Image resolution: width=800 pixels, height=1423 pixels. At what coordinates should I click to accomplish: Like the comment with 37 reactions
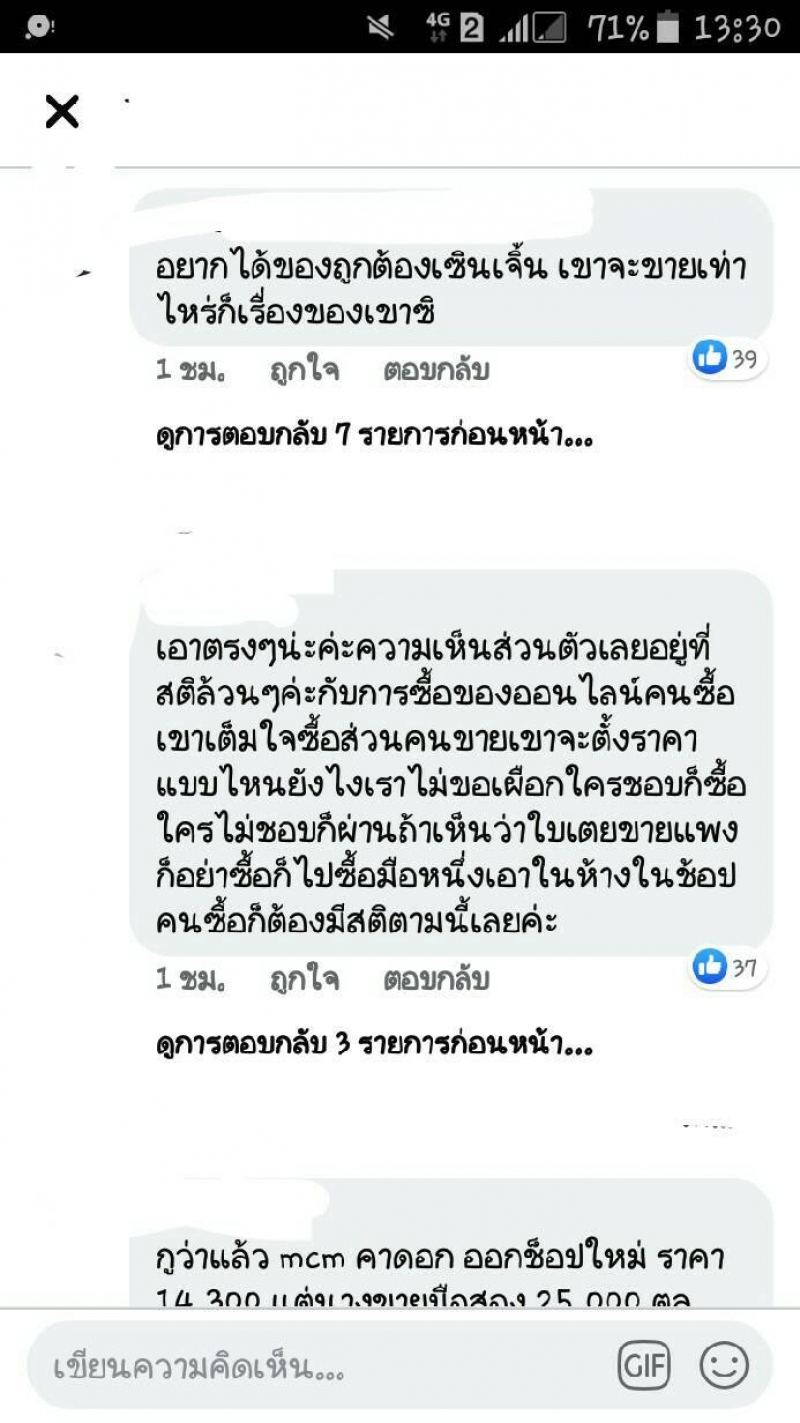tap(304, 979)
